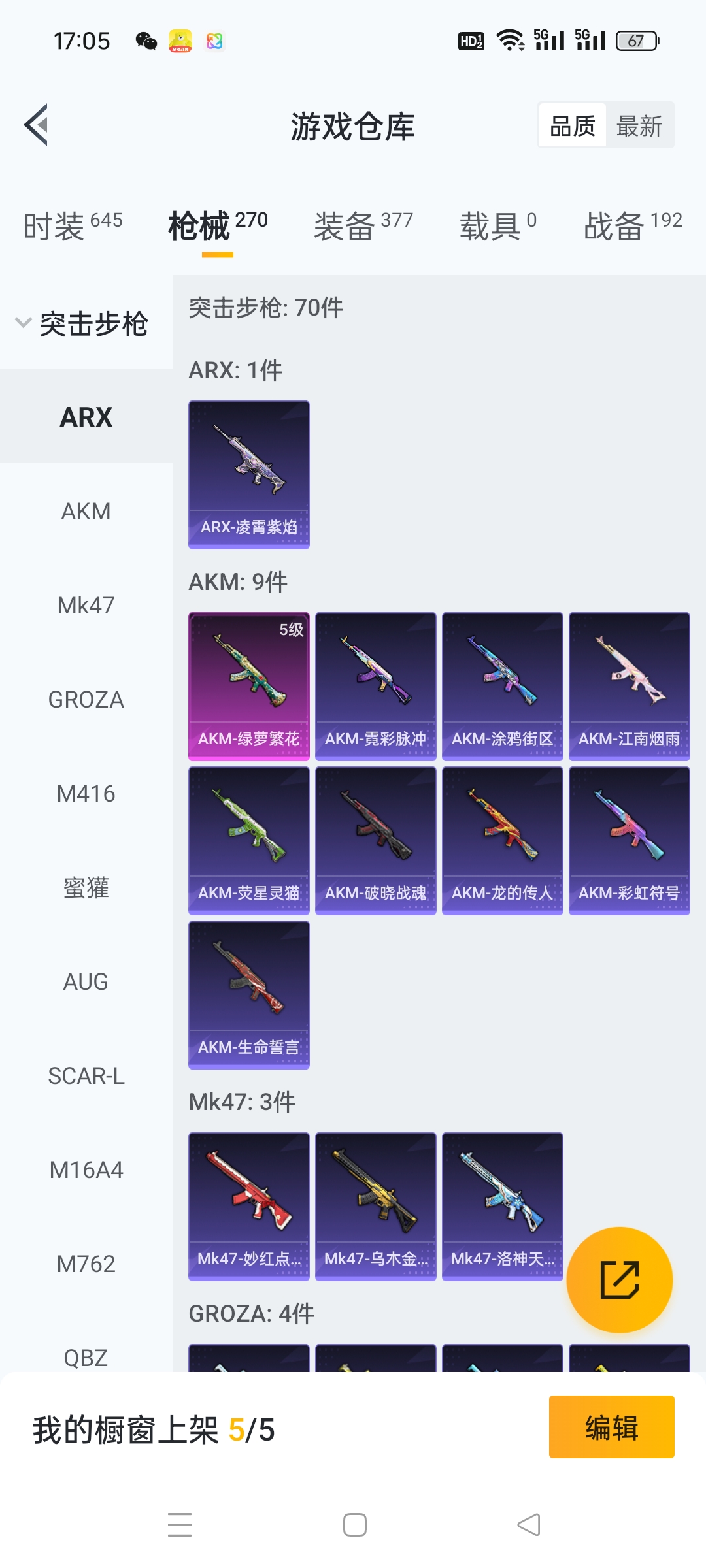
Task: Select AKM in the side list
Action: coord(86,512)
